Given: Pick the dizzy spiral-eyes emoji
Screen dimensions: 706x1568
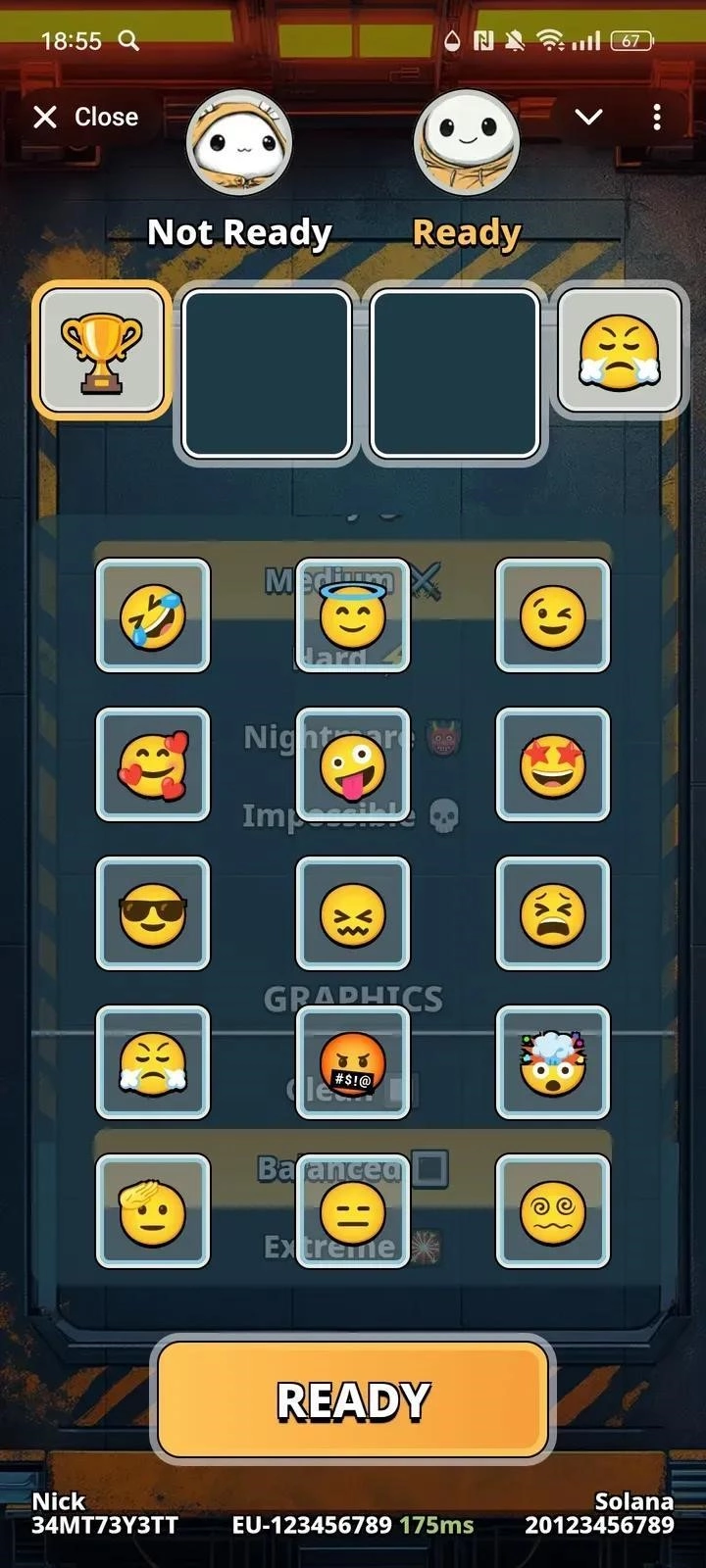Looking at the screenshot, I should 553,1211.
